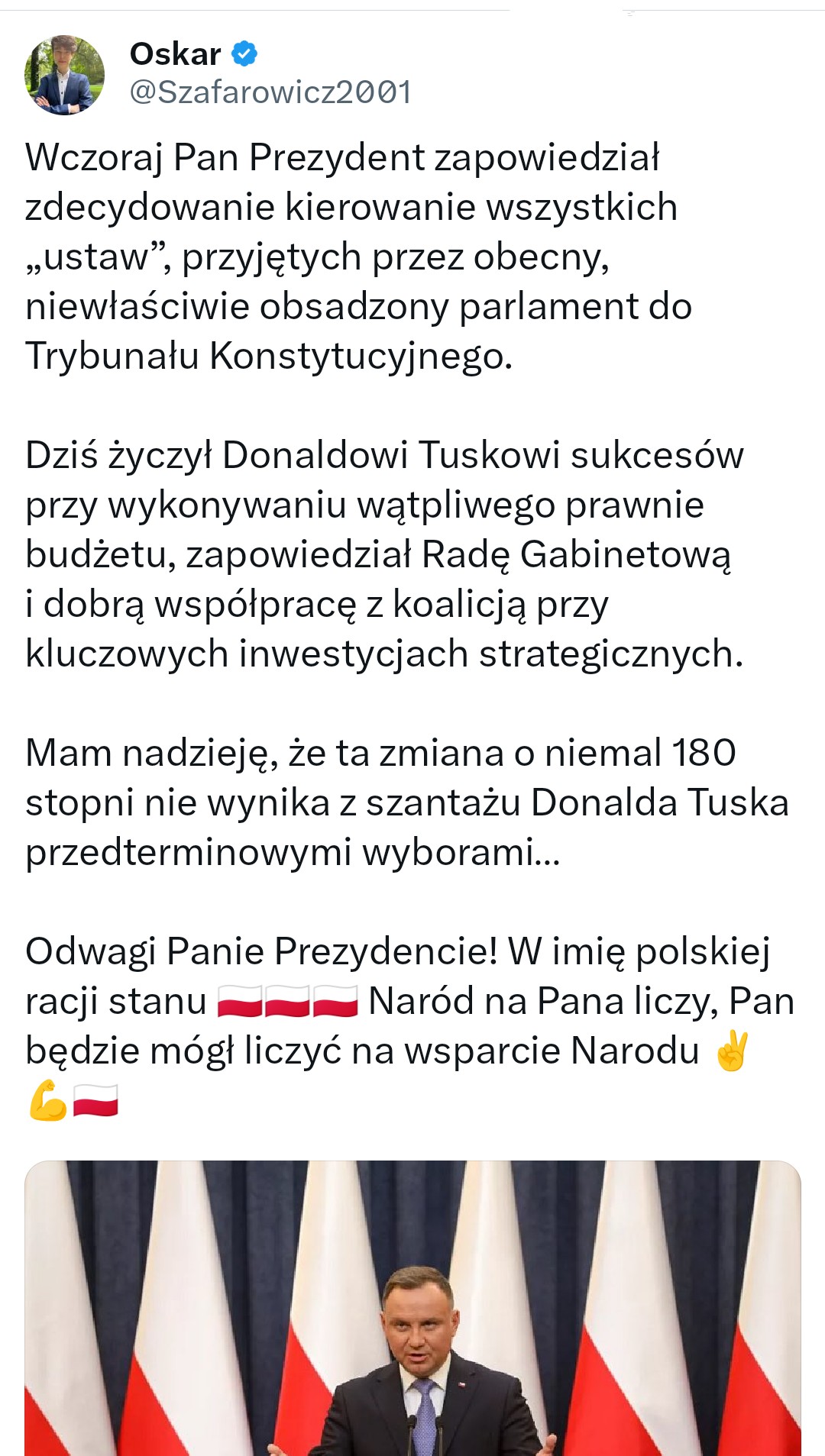
Task: Open the @Szafarowicz2001 profile handle
Action: point(270,92)
